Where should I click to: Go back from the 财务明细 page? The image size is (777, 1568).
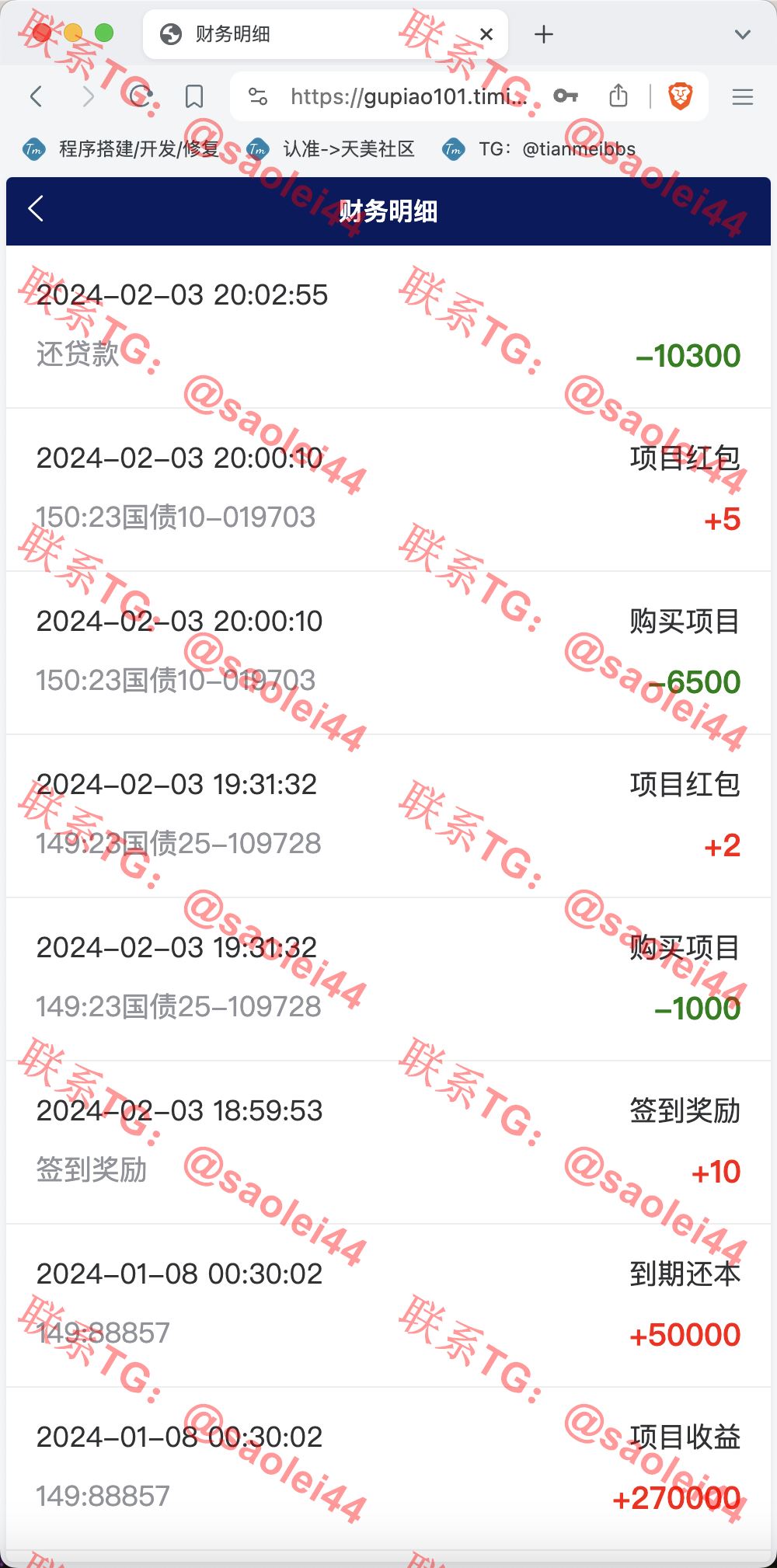tap(36, 209)
